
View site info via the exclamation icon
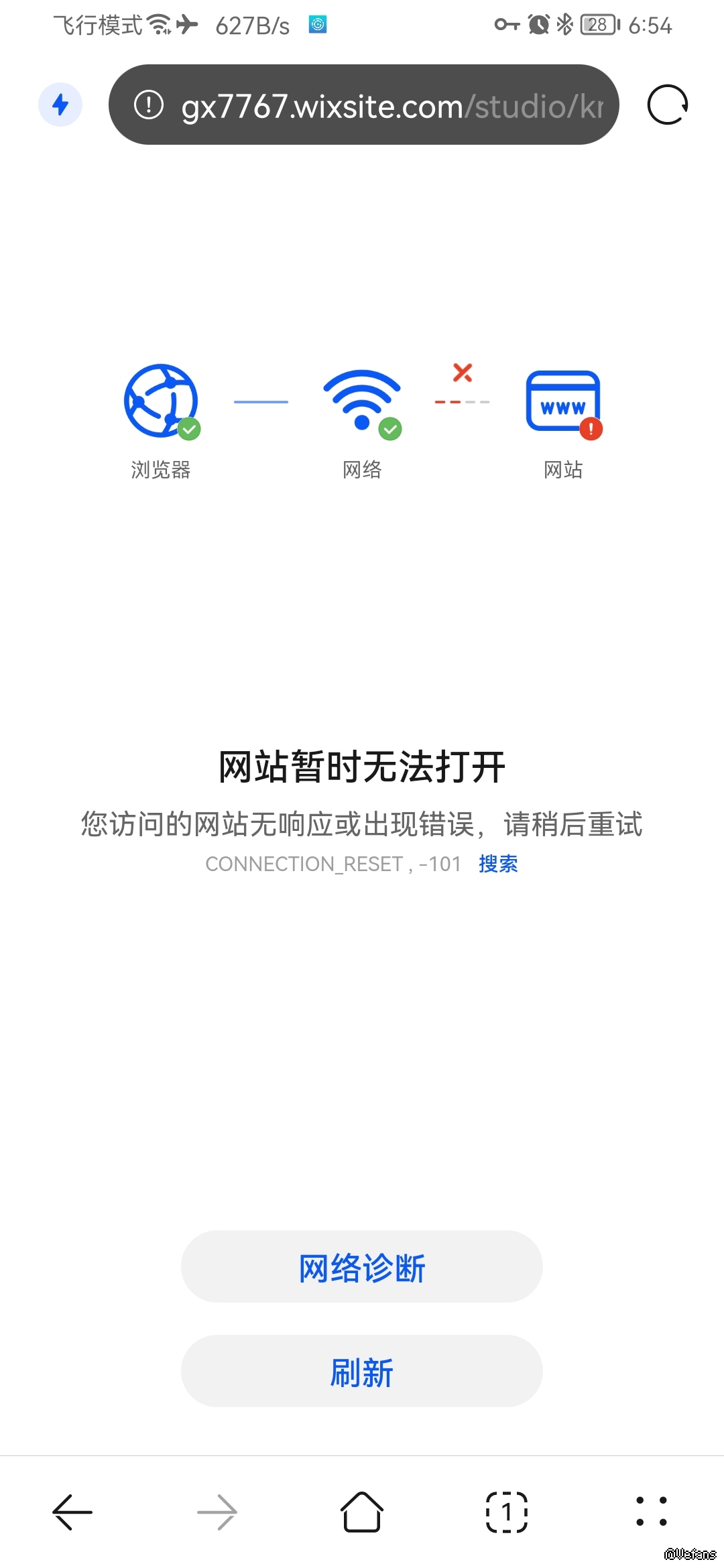(149, 105)
